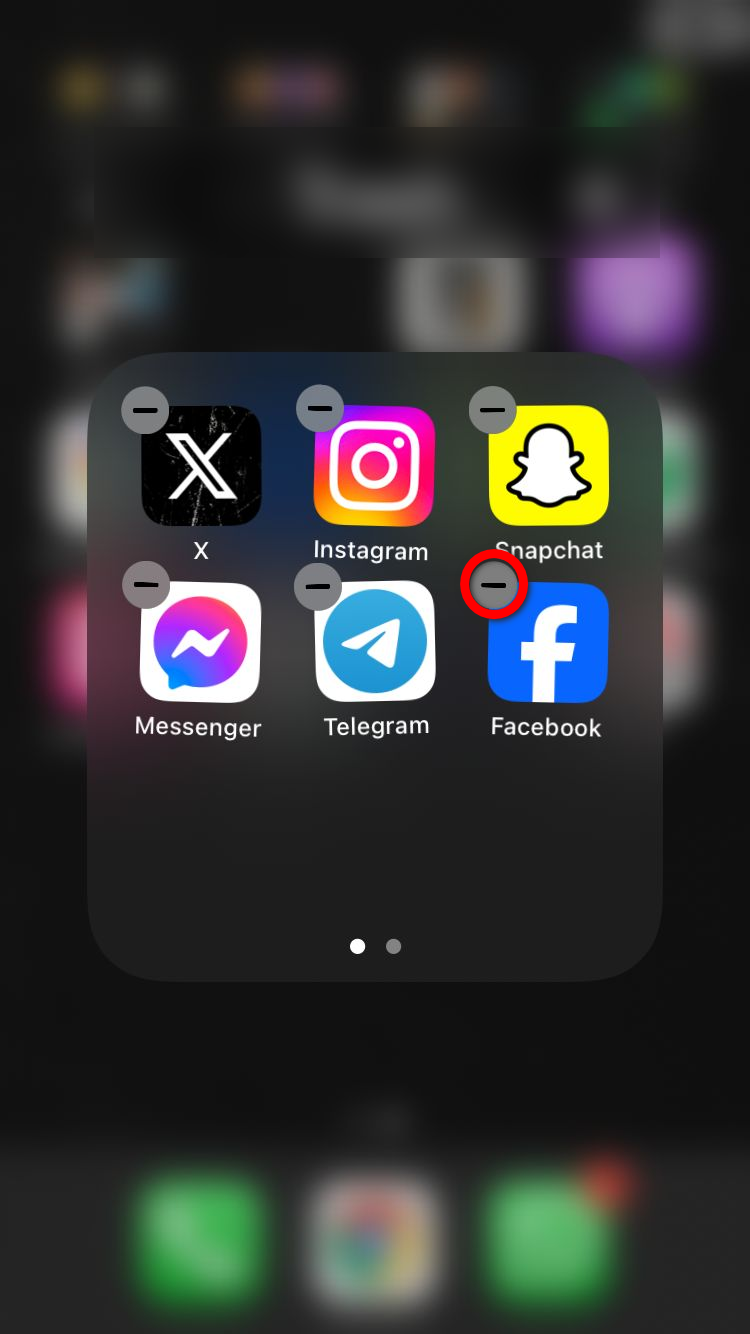Tap the minus badge on X
The image size is (750, 1334).
coord(145,410)
